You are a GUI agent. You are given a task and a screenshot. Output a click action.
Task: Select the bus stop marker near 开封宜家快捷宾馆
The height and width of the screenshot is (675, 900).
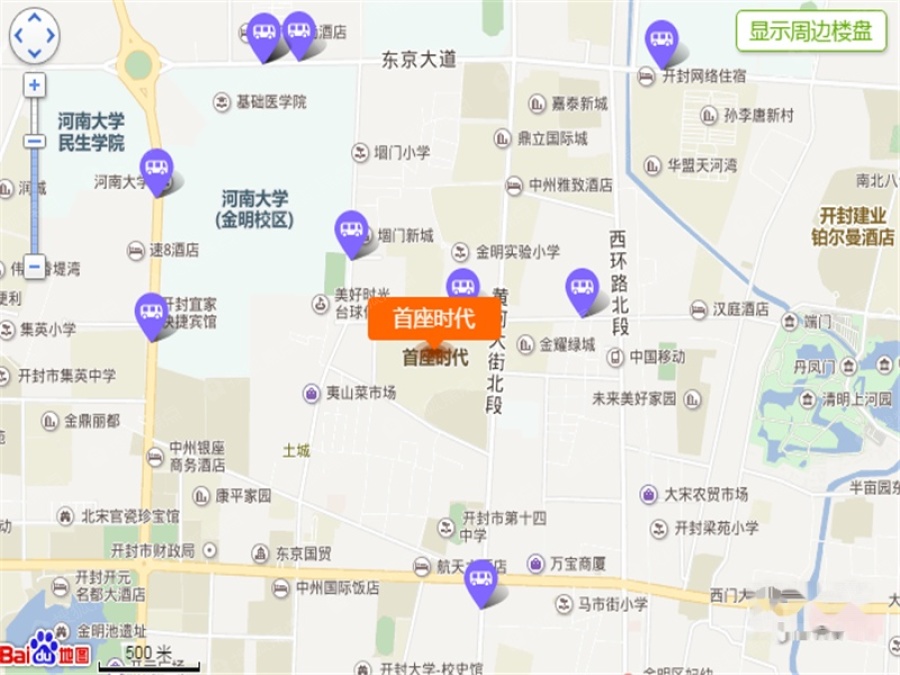[x=151, y=312]
